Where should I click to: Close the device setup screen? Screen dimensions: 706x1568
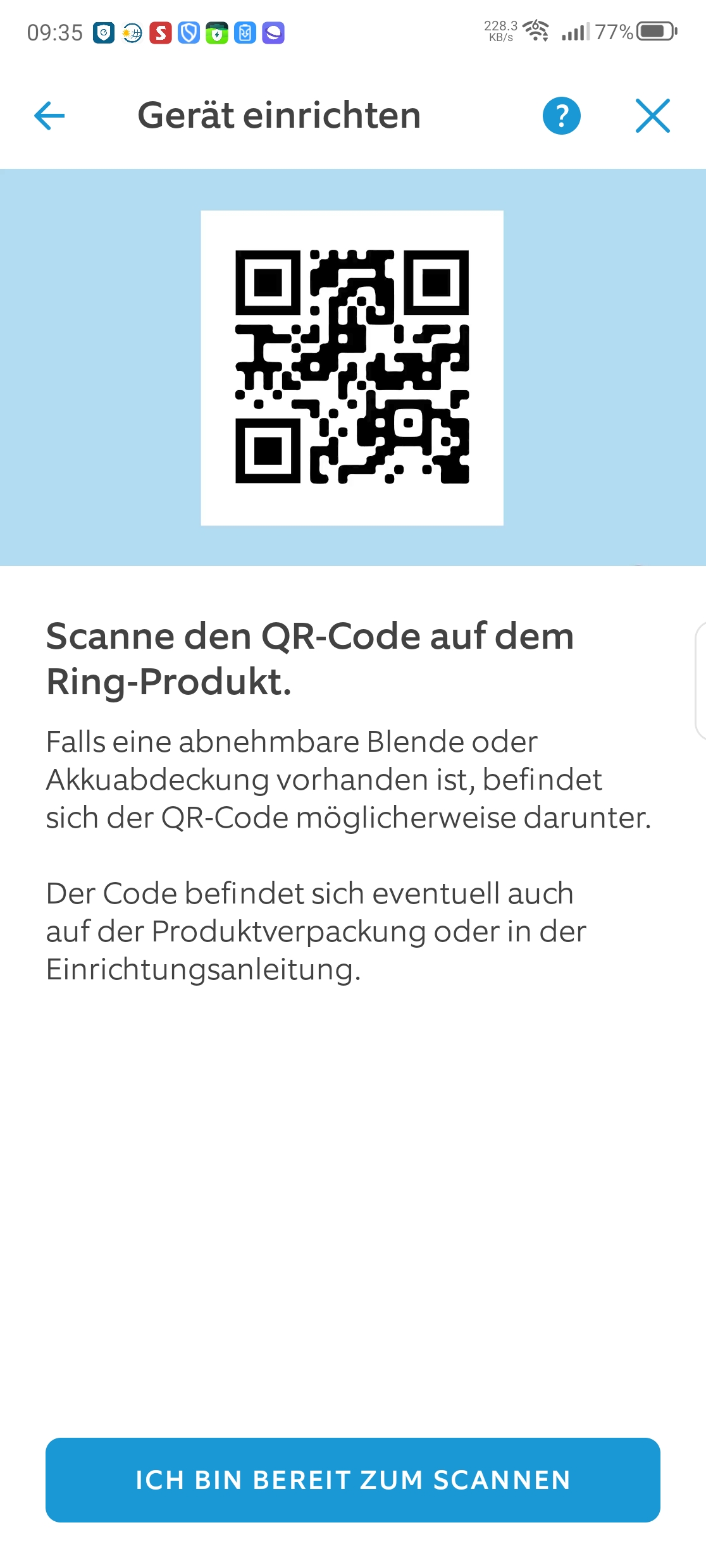pyautogui.click(x=652, y=116)
